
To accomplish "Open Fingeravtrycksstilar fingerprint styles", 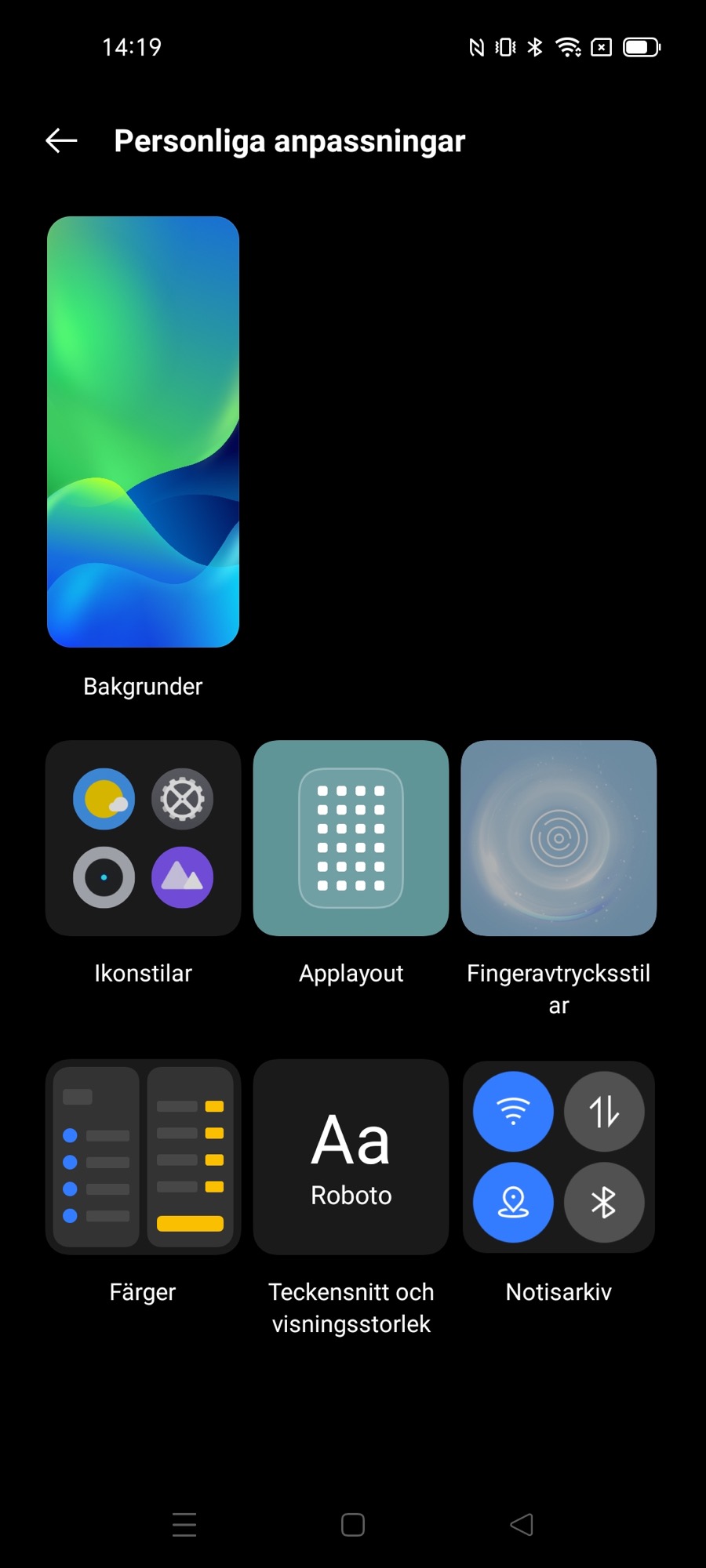I will coord(559,838).
